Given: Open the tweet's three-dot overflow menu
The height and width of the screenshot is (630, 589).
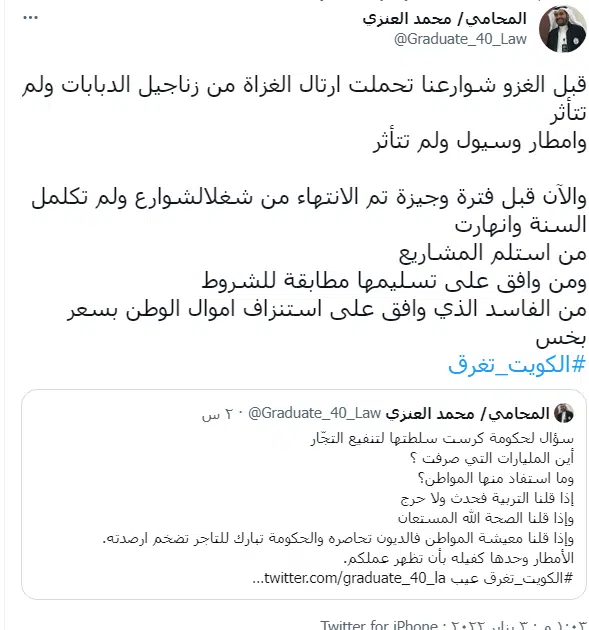Looking at the screenshot, I should click(31, 18).
